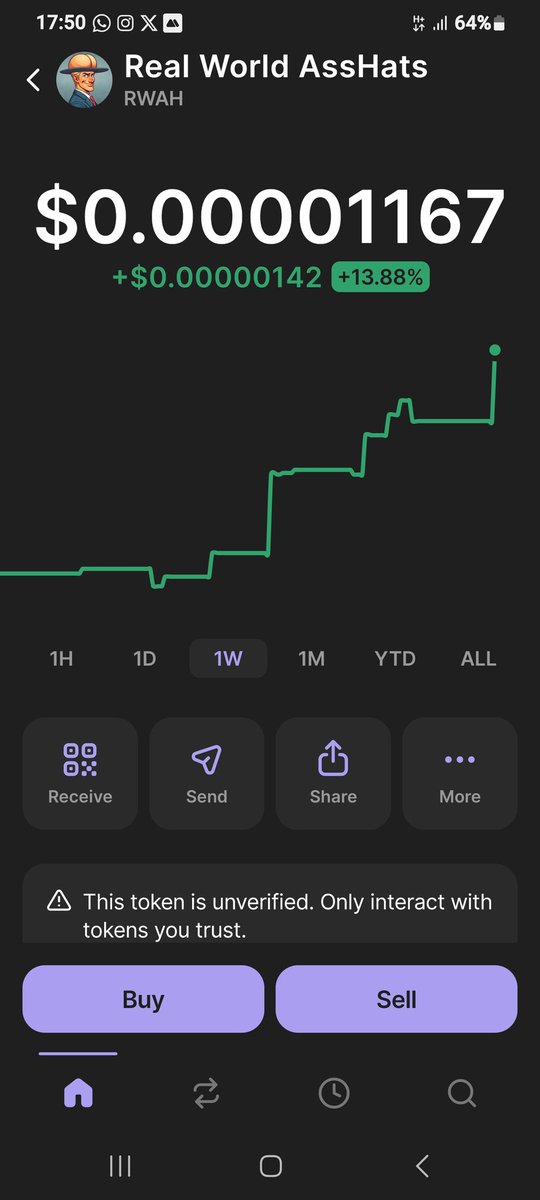Go back using the top-left arrow
Image resolution: width=540 pixels, height=1200 pixels.
[33, 80]
